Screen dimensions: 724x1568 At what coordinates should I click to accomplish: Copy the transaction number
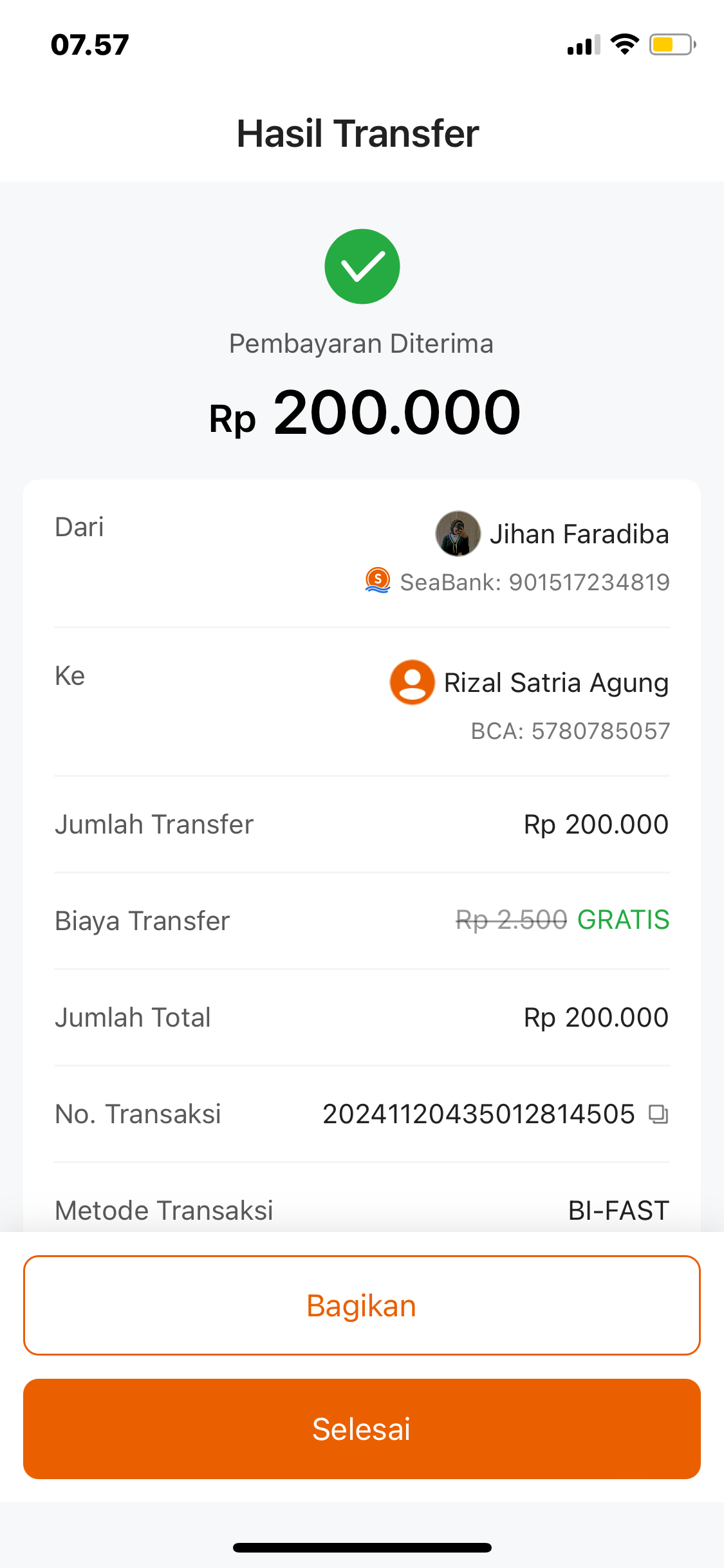tap(658, 1114)
